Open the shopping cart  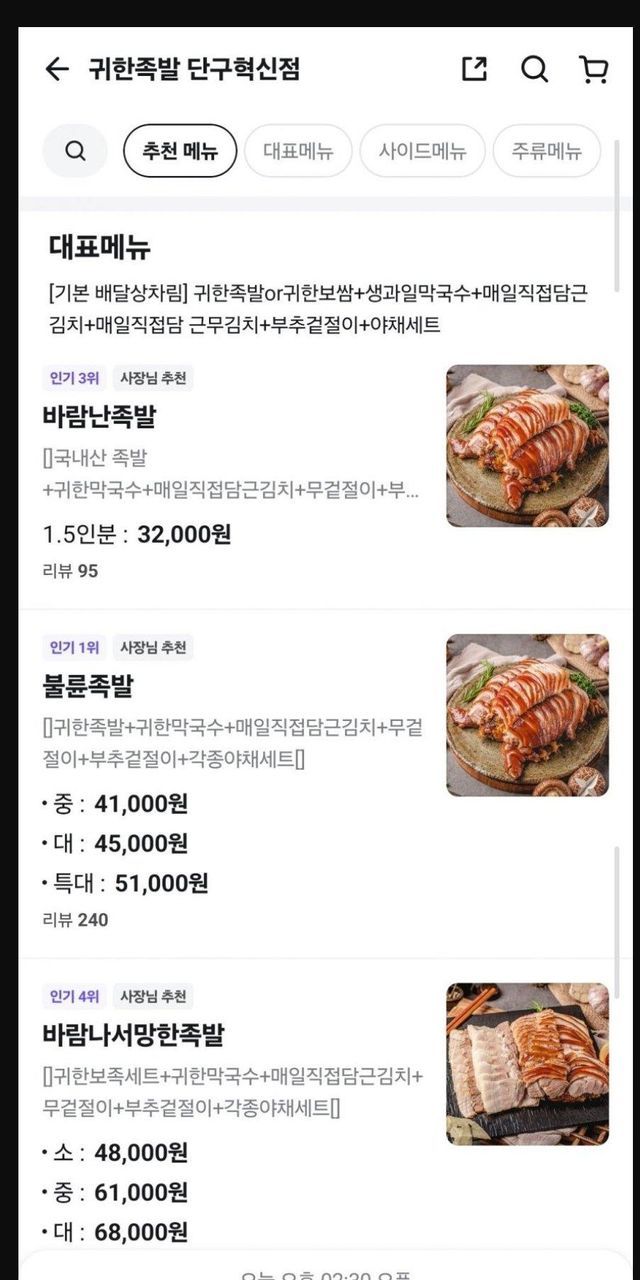594,69
